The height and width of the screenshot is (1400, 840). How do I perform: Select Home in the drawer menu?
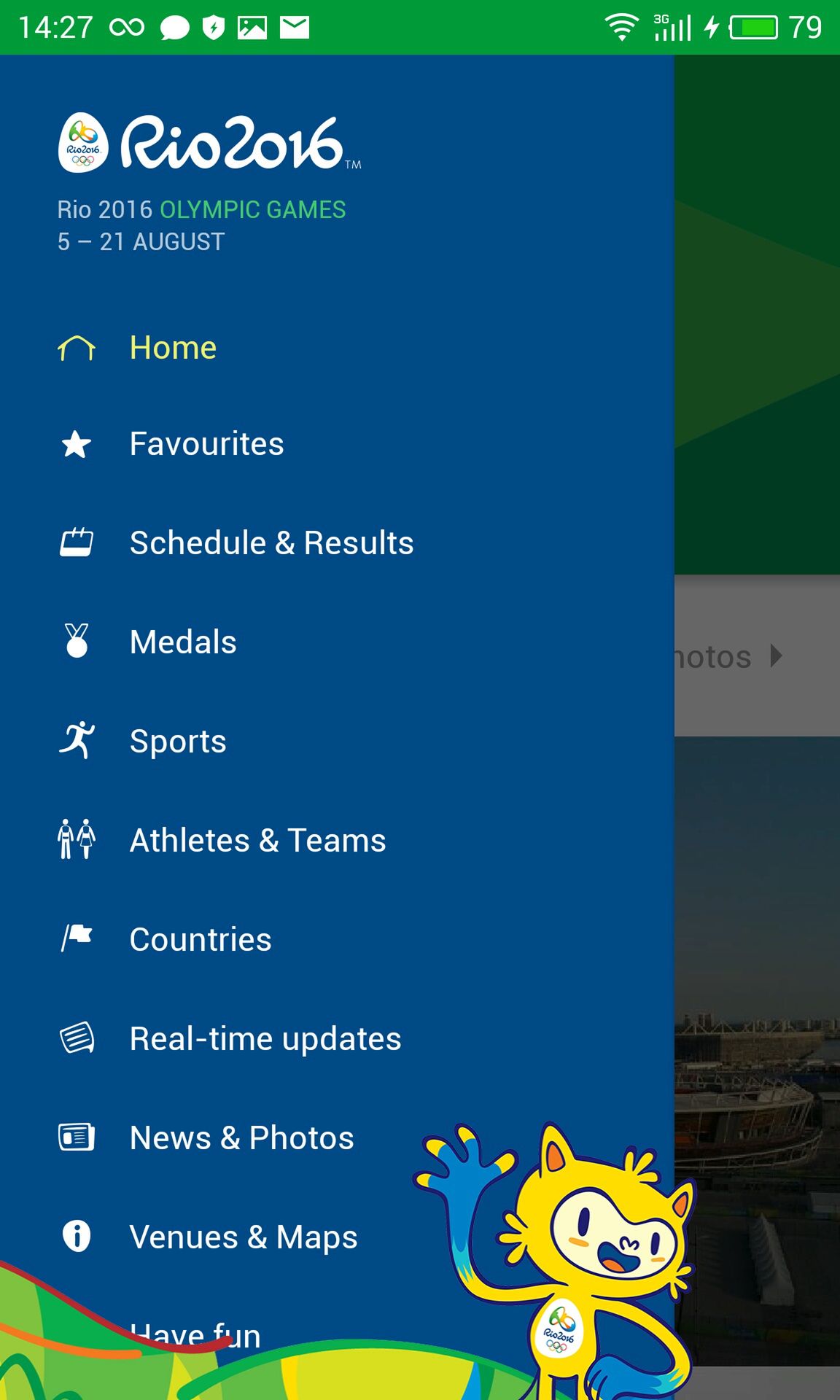tap(337, 348)
